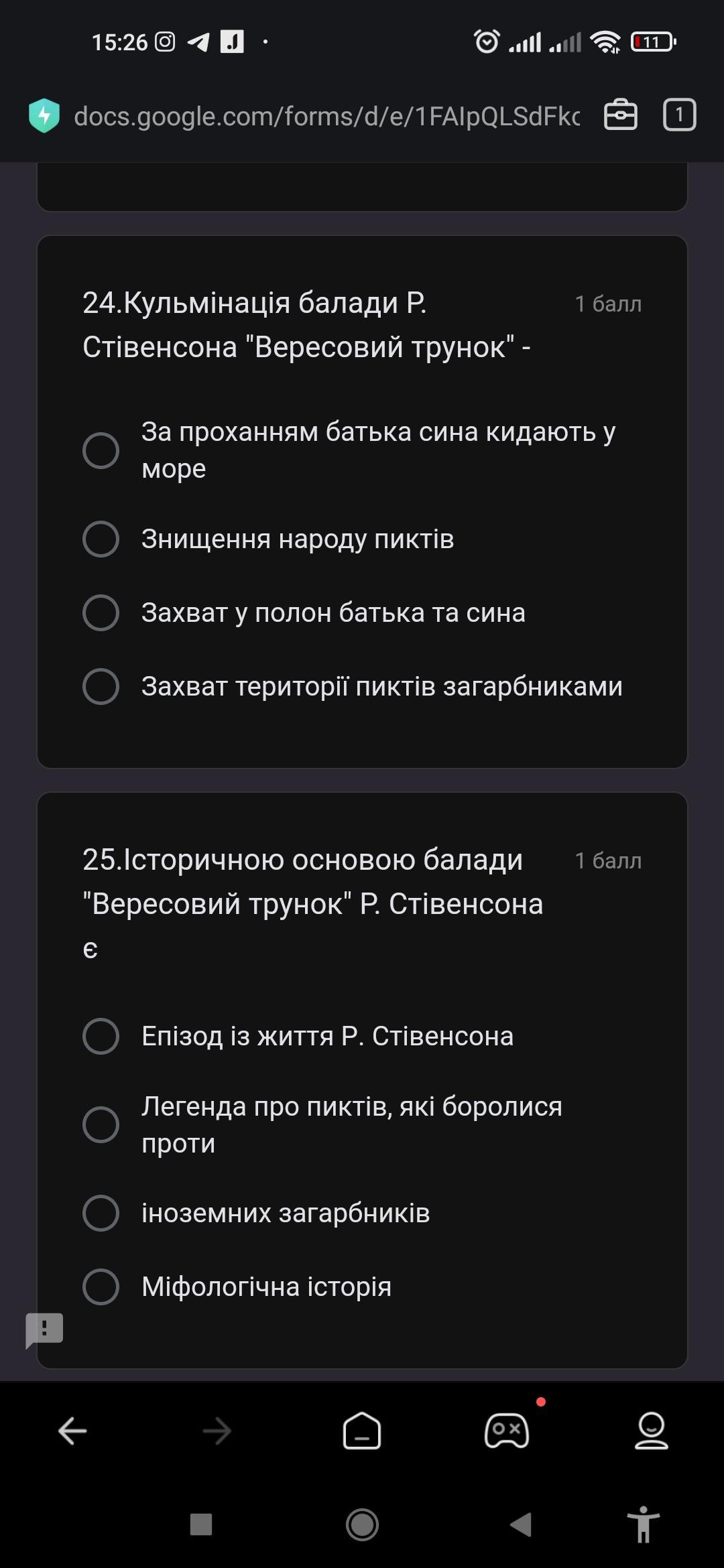Open the browser profile menu
Image resolution: width=724 pixels, height=1568 pixels.
coord(652,1431)
